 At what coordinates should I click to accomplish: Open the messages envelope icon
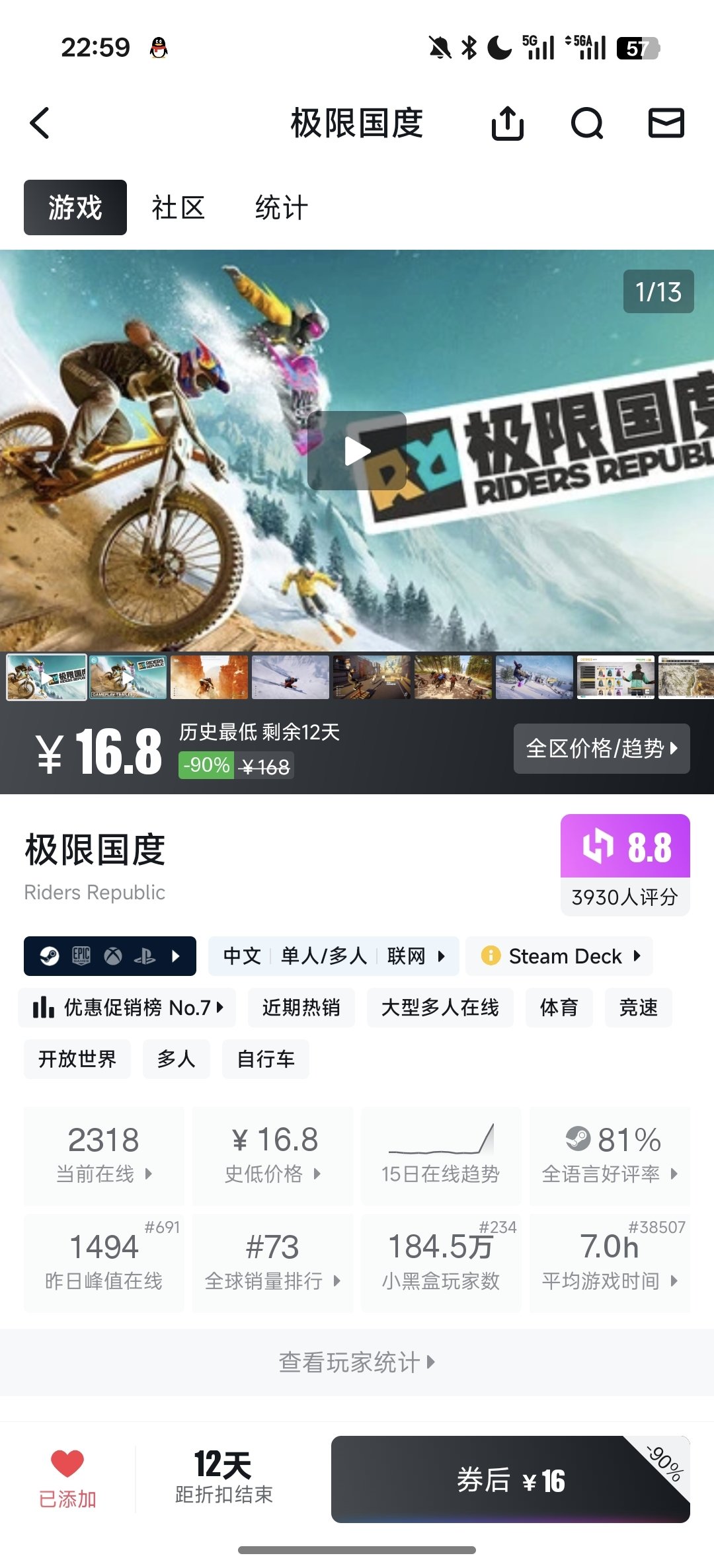tap(666, 123)
